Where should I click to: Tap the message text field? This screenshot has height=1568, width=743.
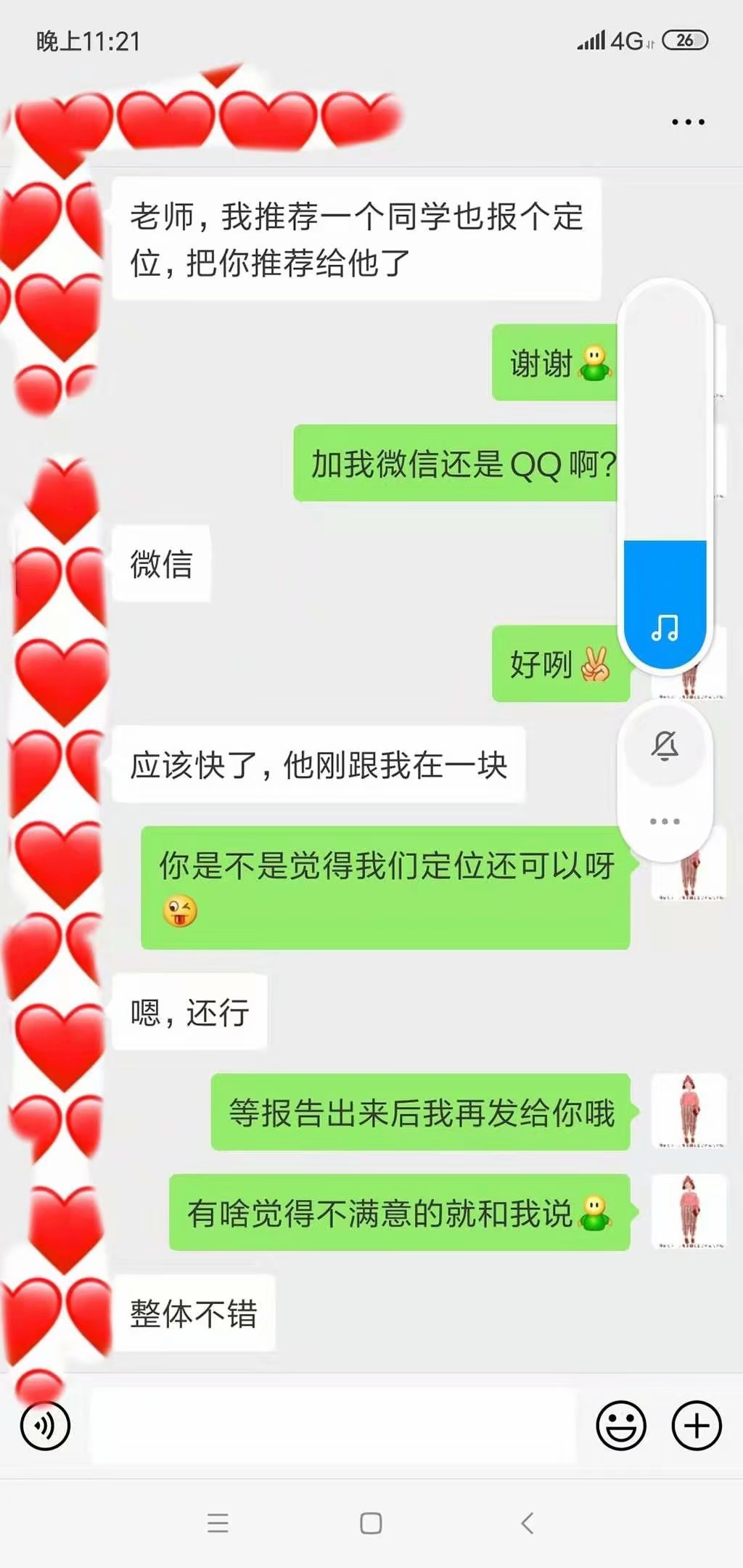pos(332,1426)
